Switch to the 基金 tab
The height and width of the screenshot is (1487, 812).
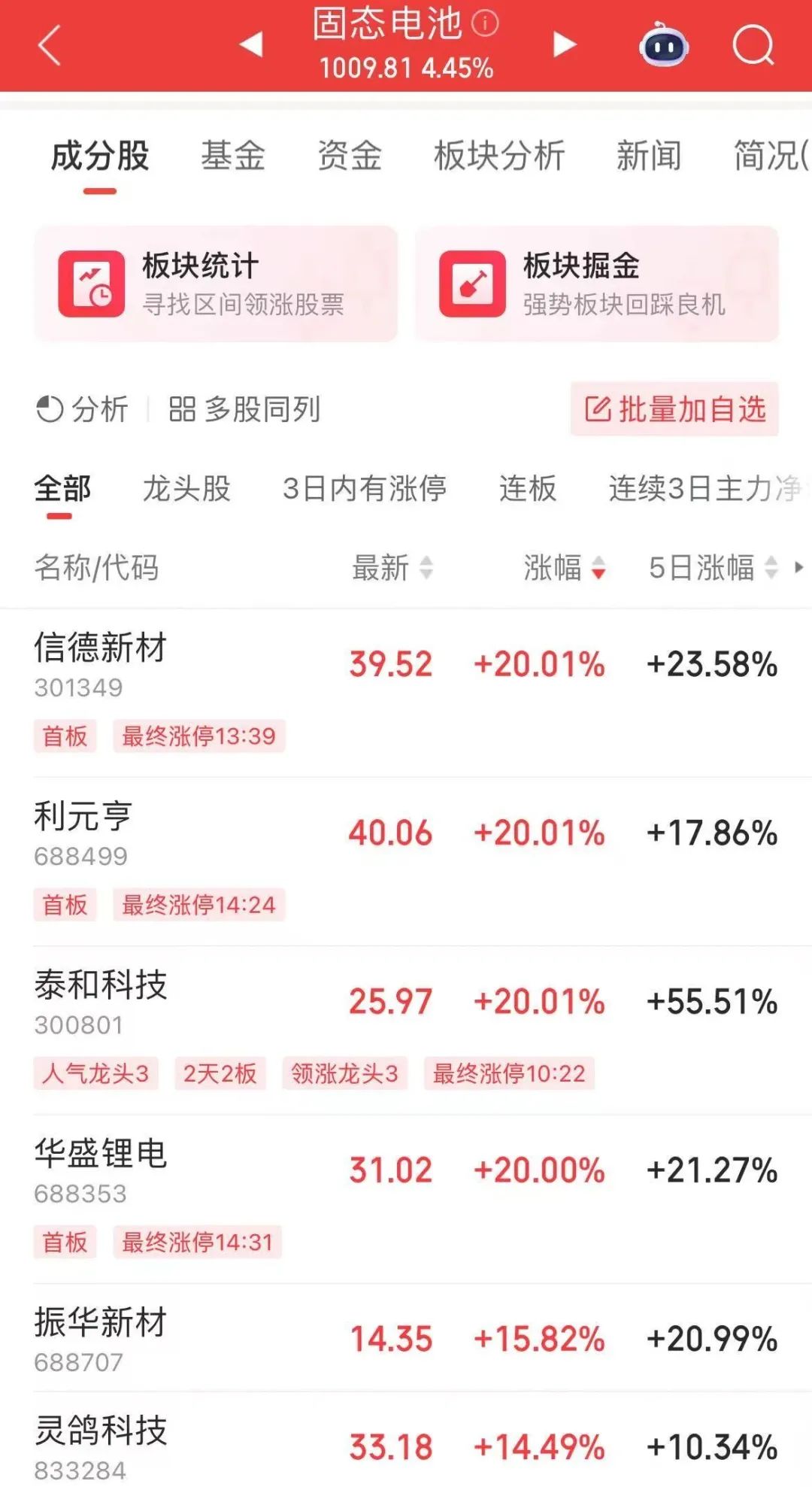coord(233,156)
